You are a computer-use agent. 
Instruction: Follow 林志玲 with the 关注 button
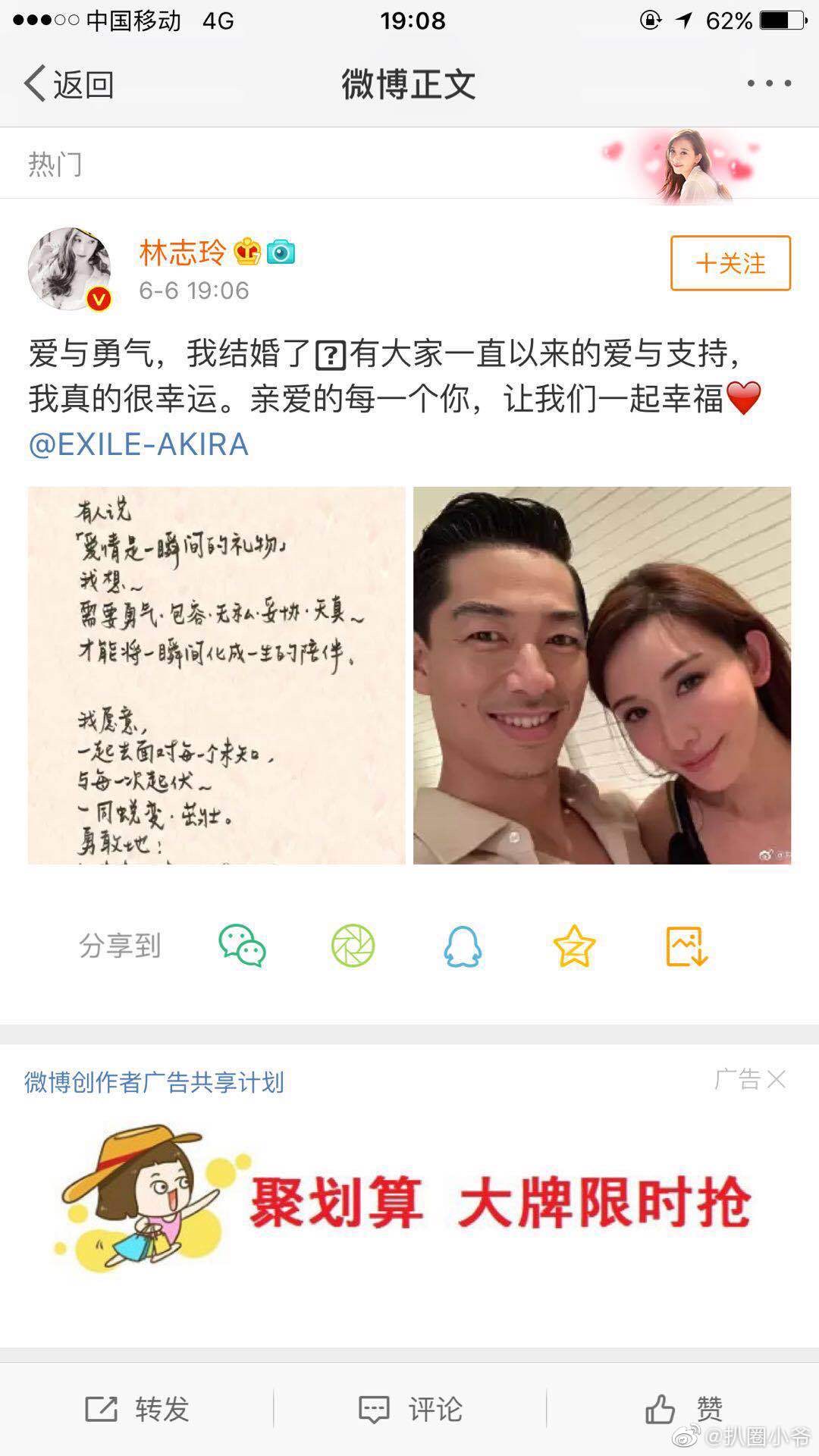(730, 263)
